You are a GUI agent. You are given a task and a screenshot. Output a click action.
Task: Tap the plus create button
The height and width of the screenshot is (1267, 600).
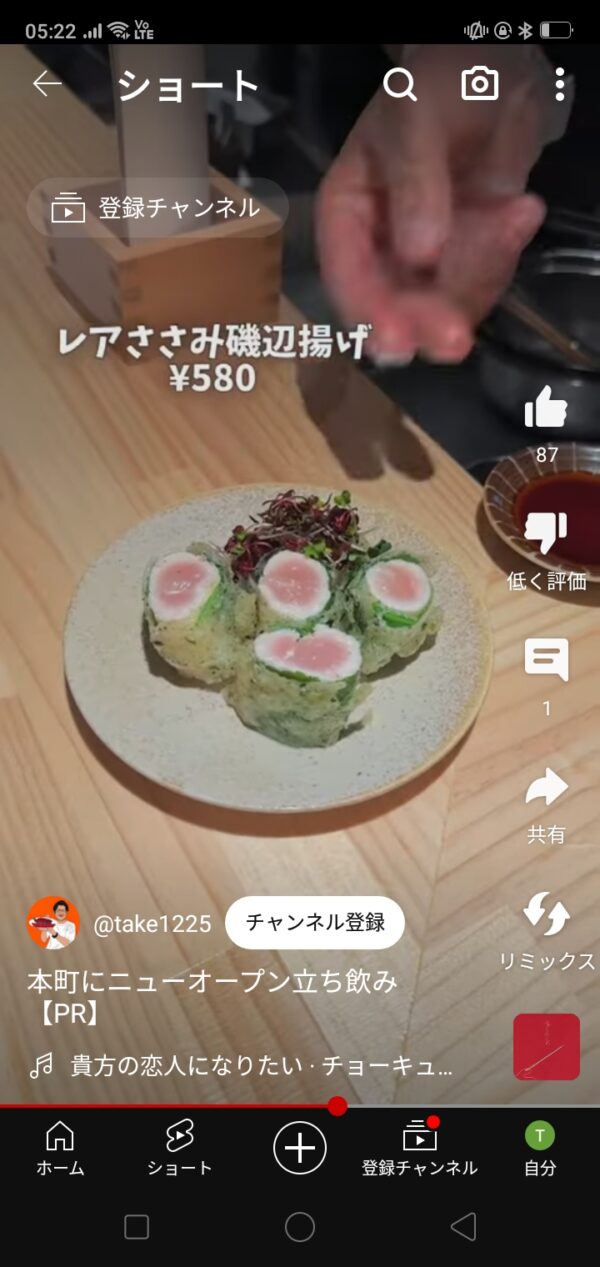point(300,1147)
